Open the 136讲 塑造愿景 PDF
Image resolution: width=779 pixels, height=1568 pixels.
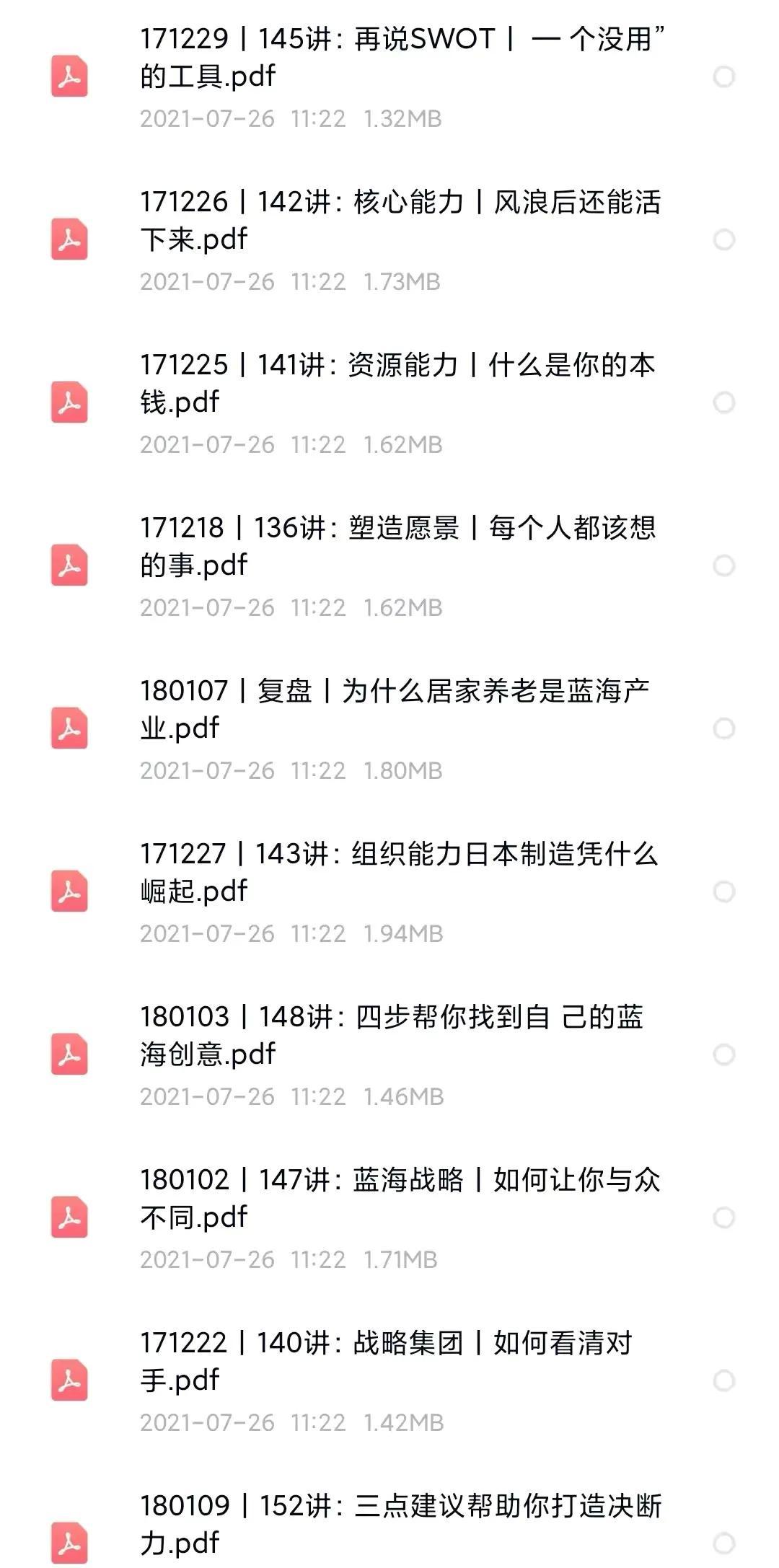(x=397, y=547)
